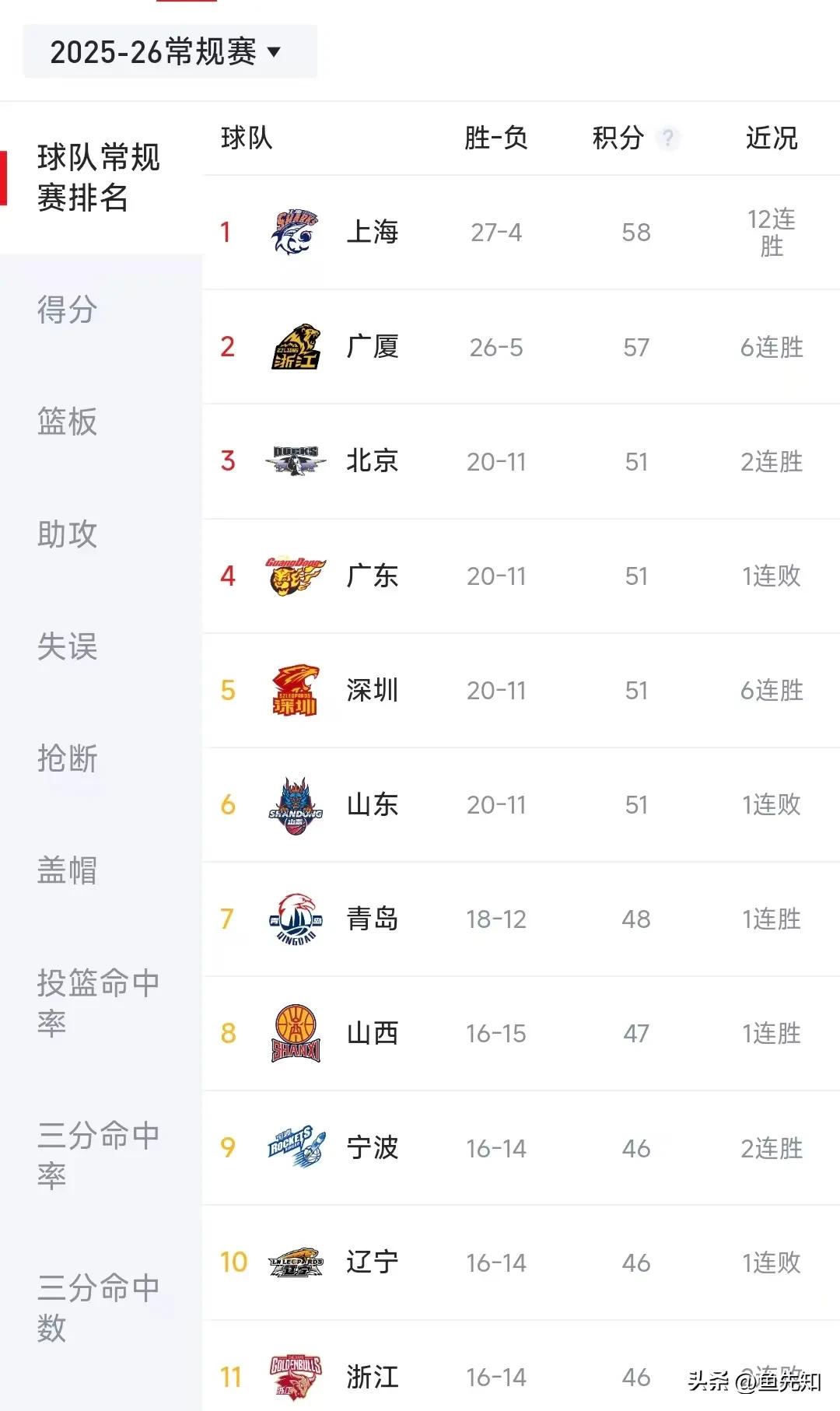840x1411 pixels.
Task: Click the Beijing Ducks team logo
Action: (296, 460)
